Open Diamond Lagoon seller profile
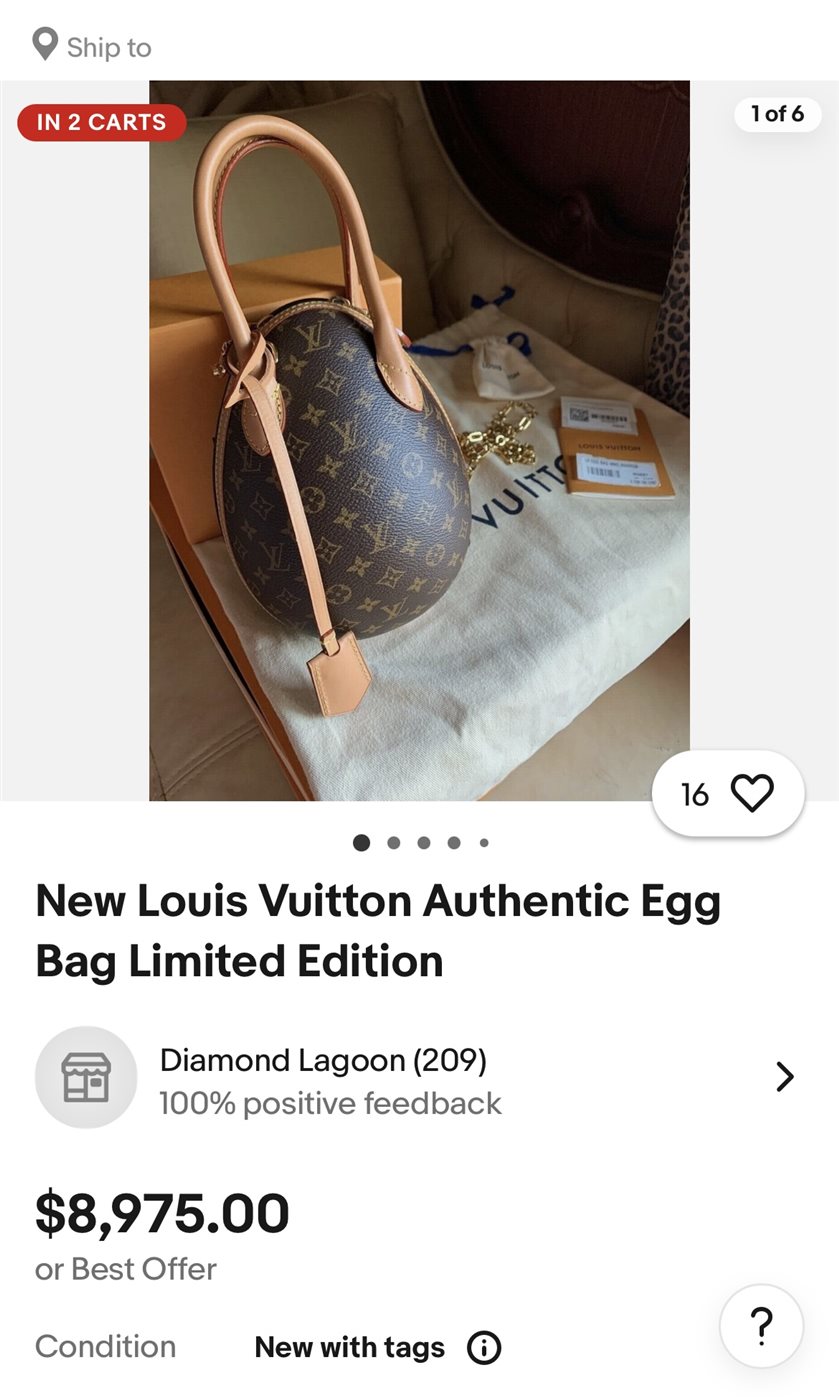 tap(419, 1078)
